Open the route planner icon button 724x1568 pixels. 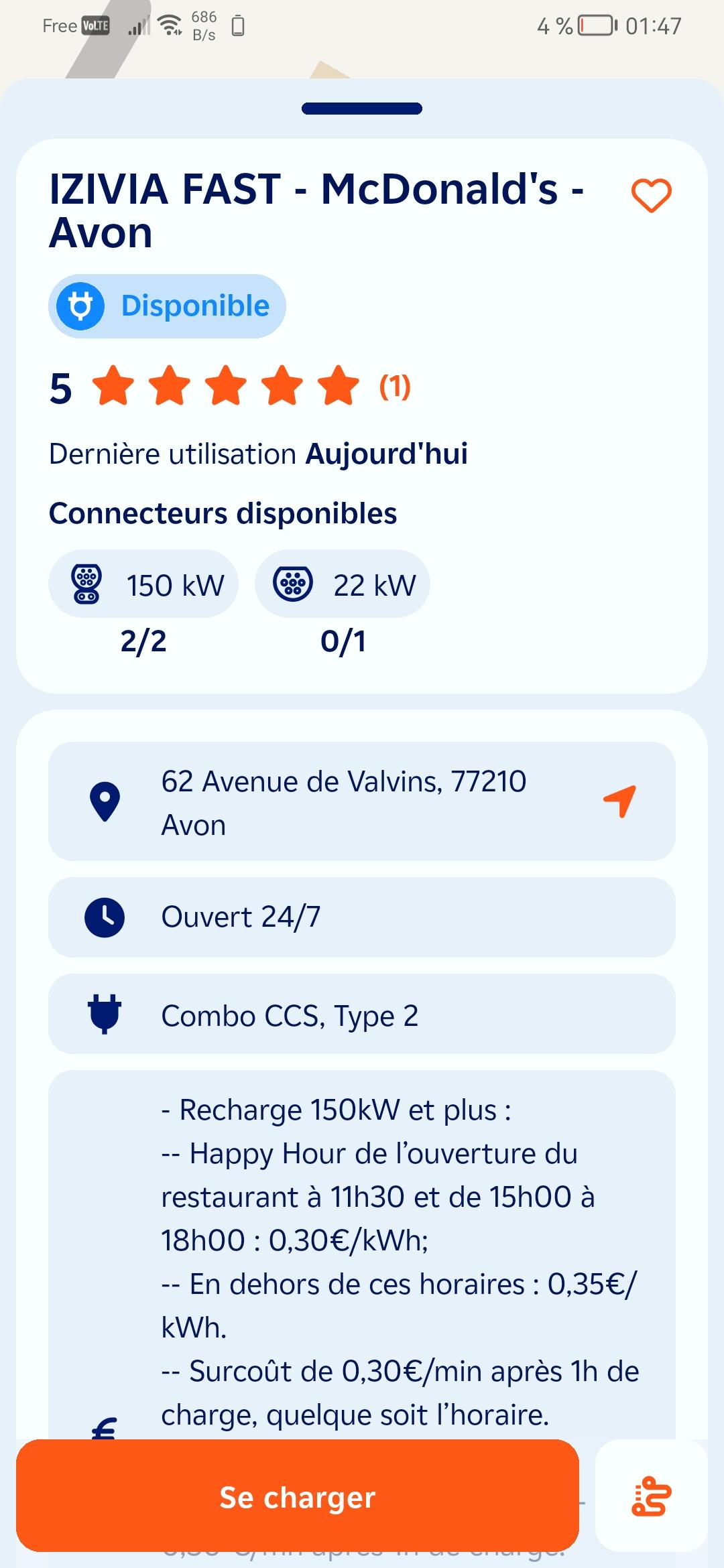tap(651, 1496)
